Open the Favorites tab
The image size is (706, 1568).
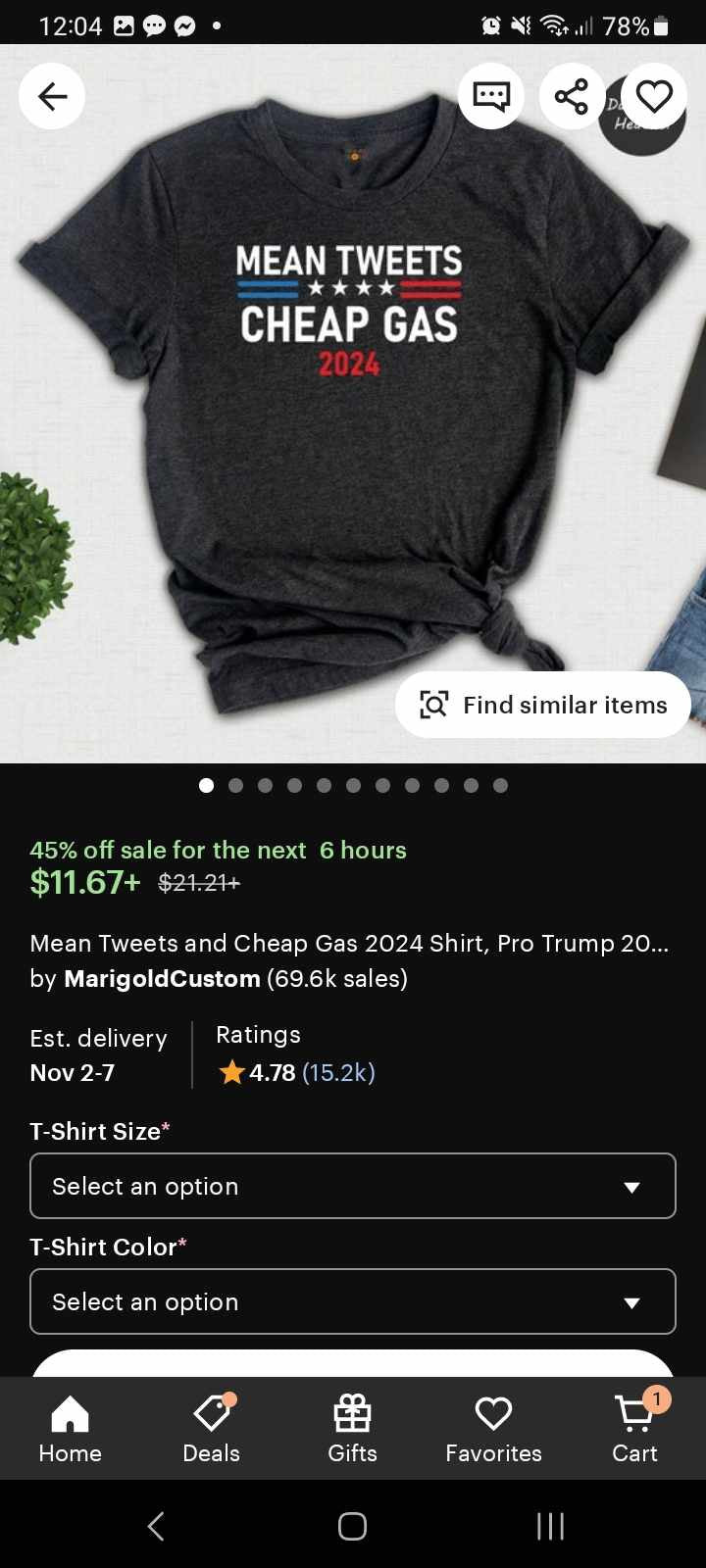pos(493,1429)
